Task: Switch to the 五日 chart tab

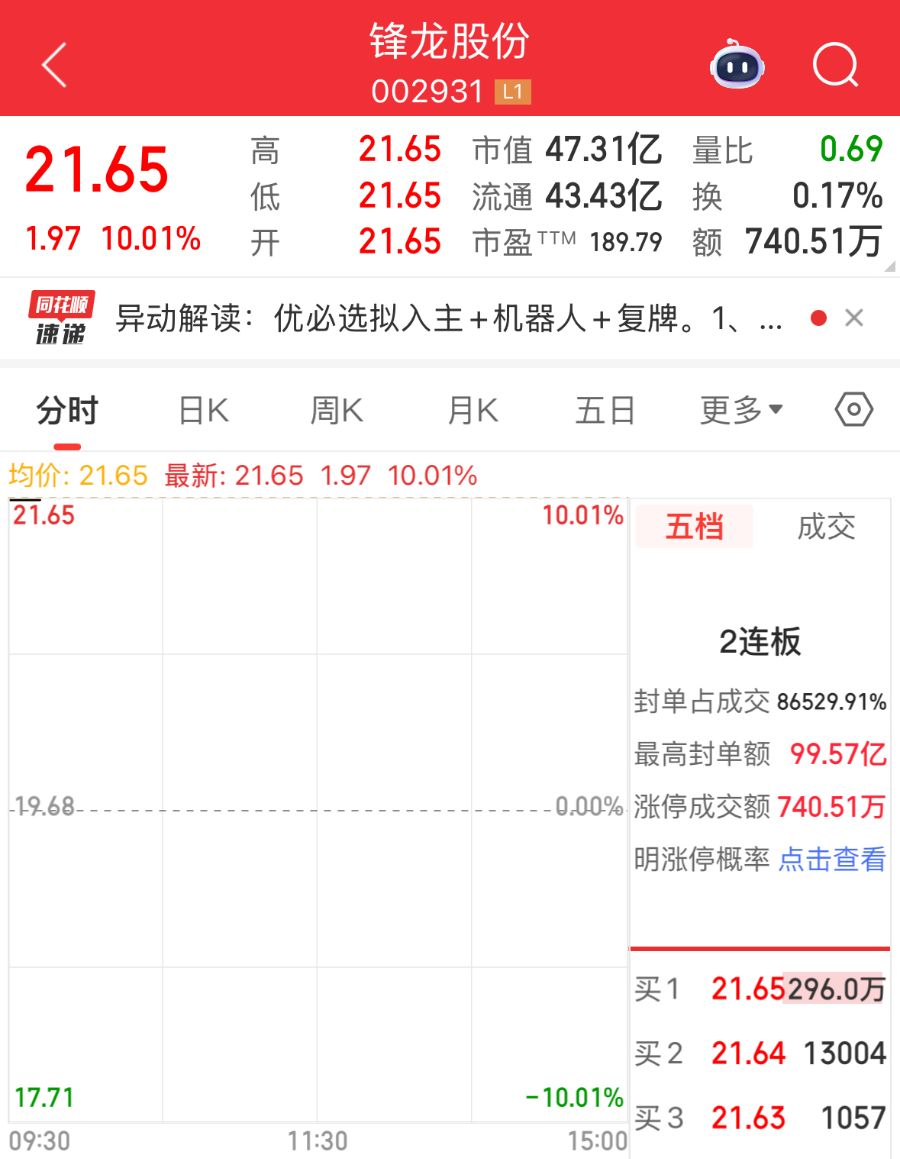Action: click(605, 411)
